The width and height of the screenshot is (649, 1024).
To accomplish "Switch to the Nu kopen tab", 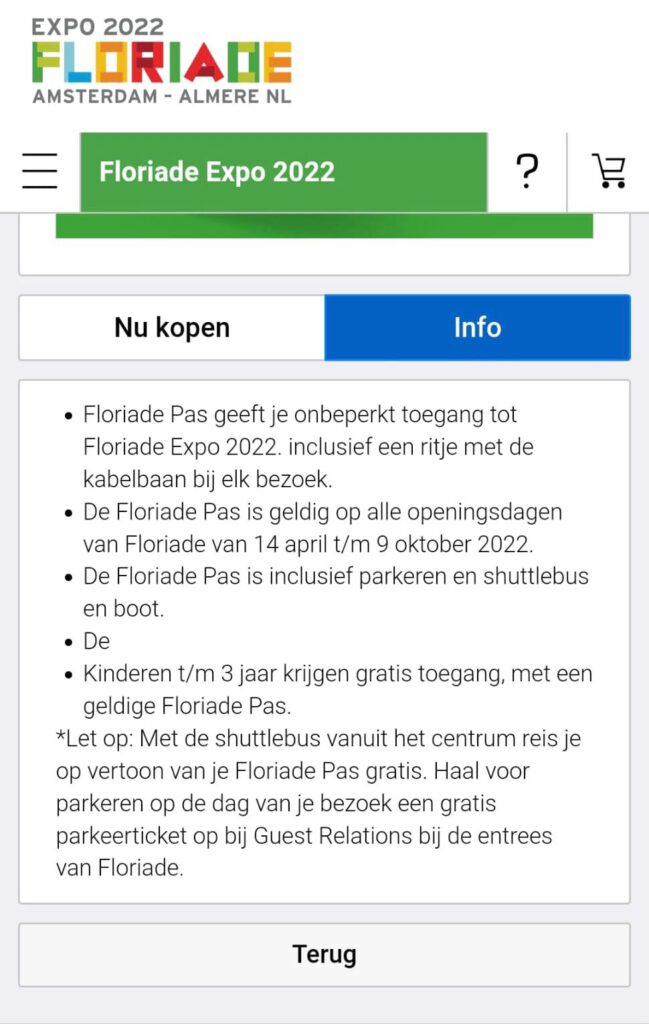I will (172, 327).
